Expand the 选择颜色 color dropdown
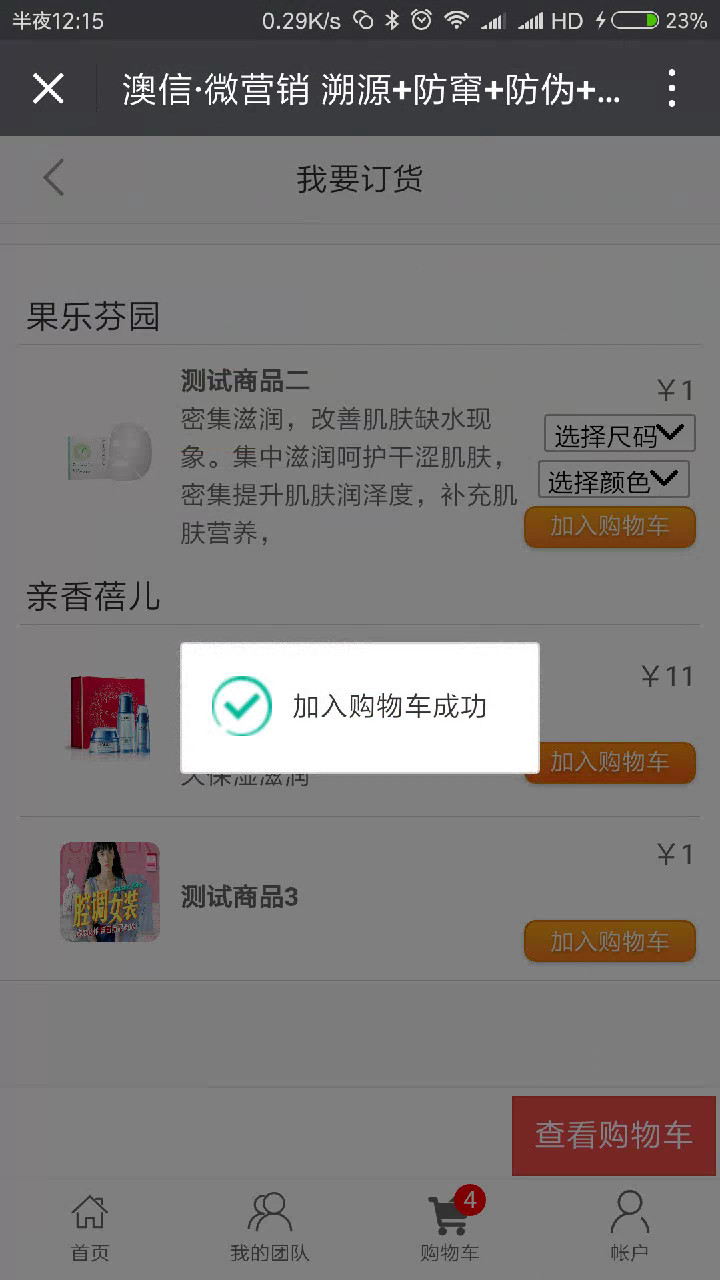Image resolution: width=720 pixels, height=1280 pixels. [614, 481]
